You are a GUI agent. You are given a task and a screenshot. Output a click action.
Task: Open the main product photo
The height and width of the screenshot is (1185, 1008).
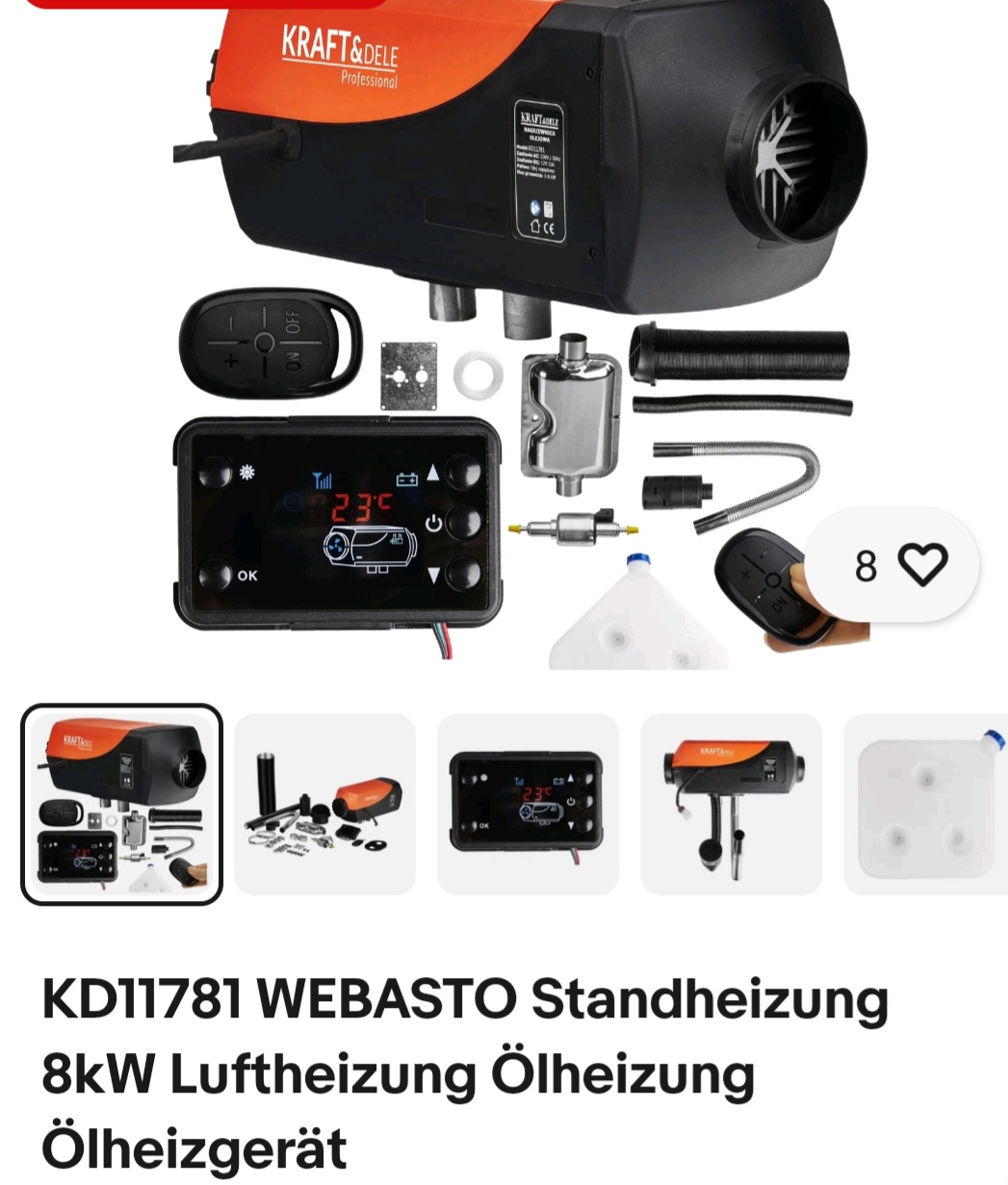click(504, 335)
